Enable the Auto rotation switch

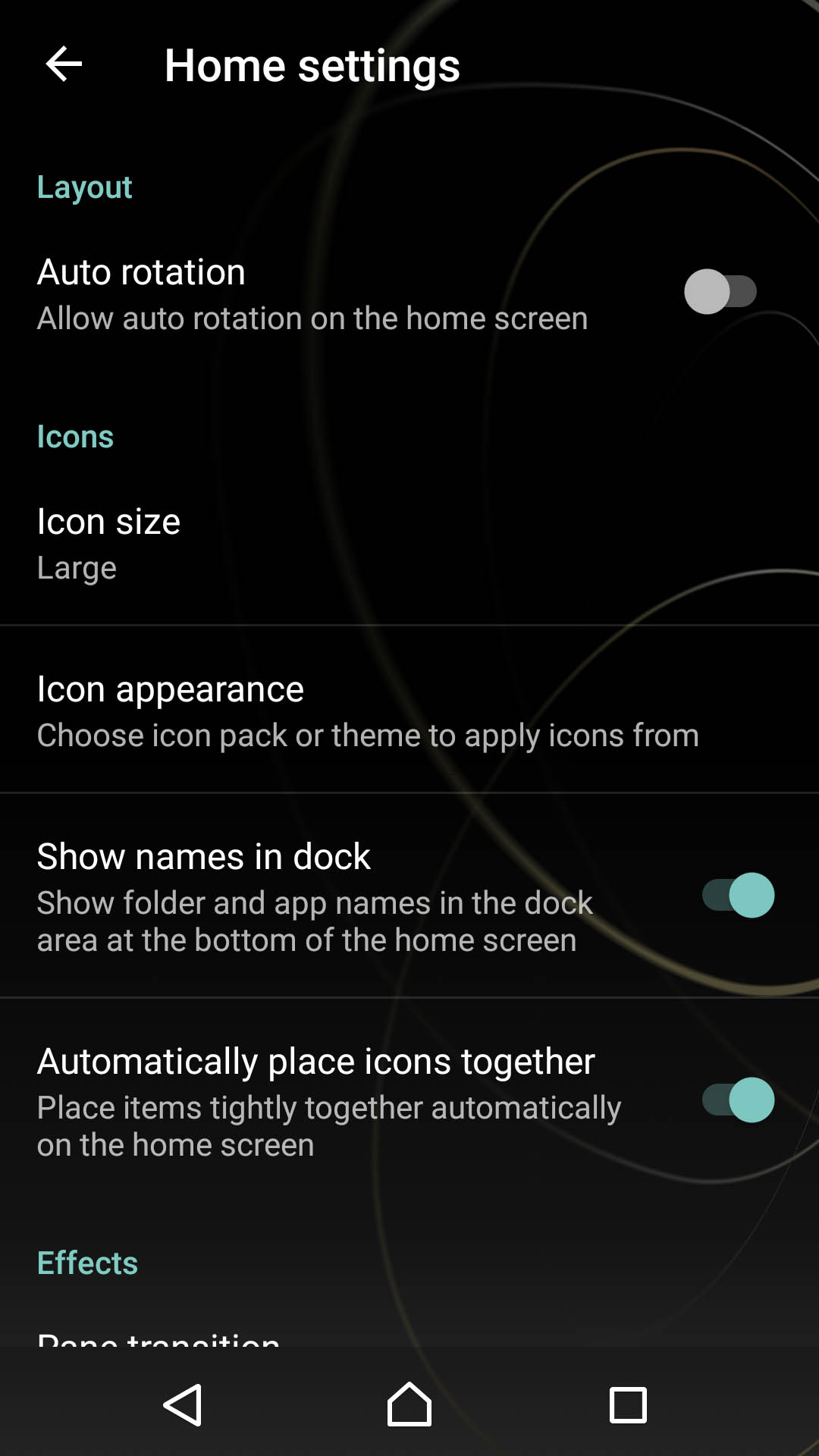720,292
